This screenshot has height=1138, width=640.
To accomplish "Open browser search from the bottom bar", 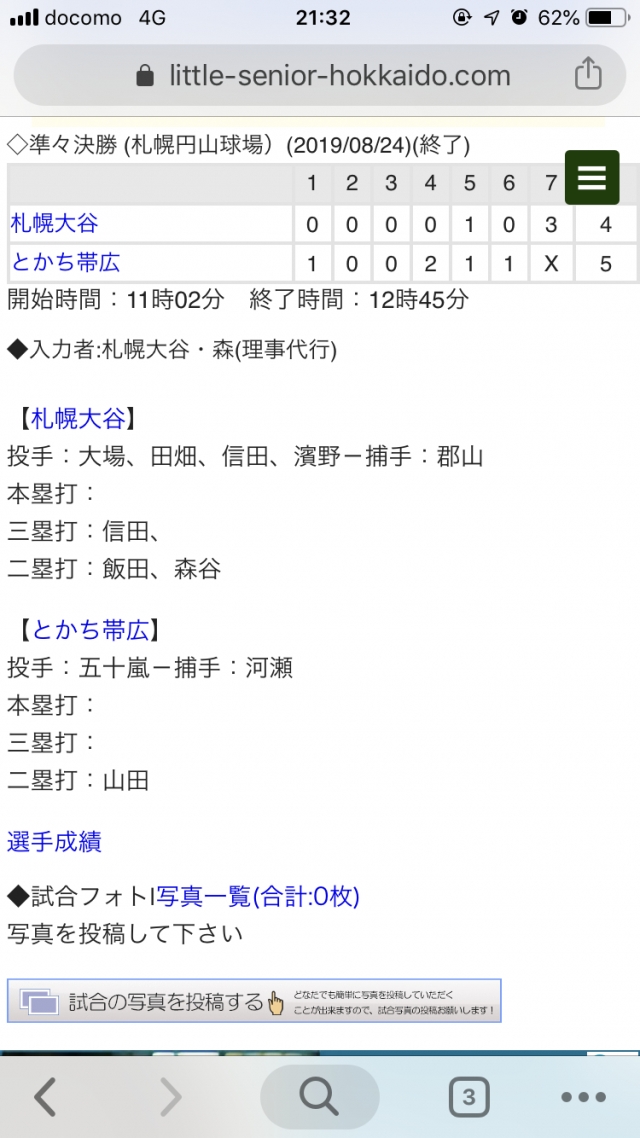I will tap(319, 1098).
